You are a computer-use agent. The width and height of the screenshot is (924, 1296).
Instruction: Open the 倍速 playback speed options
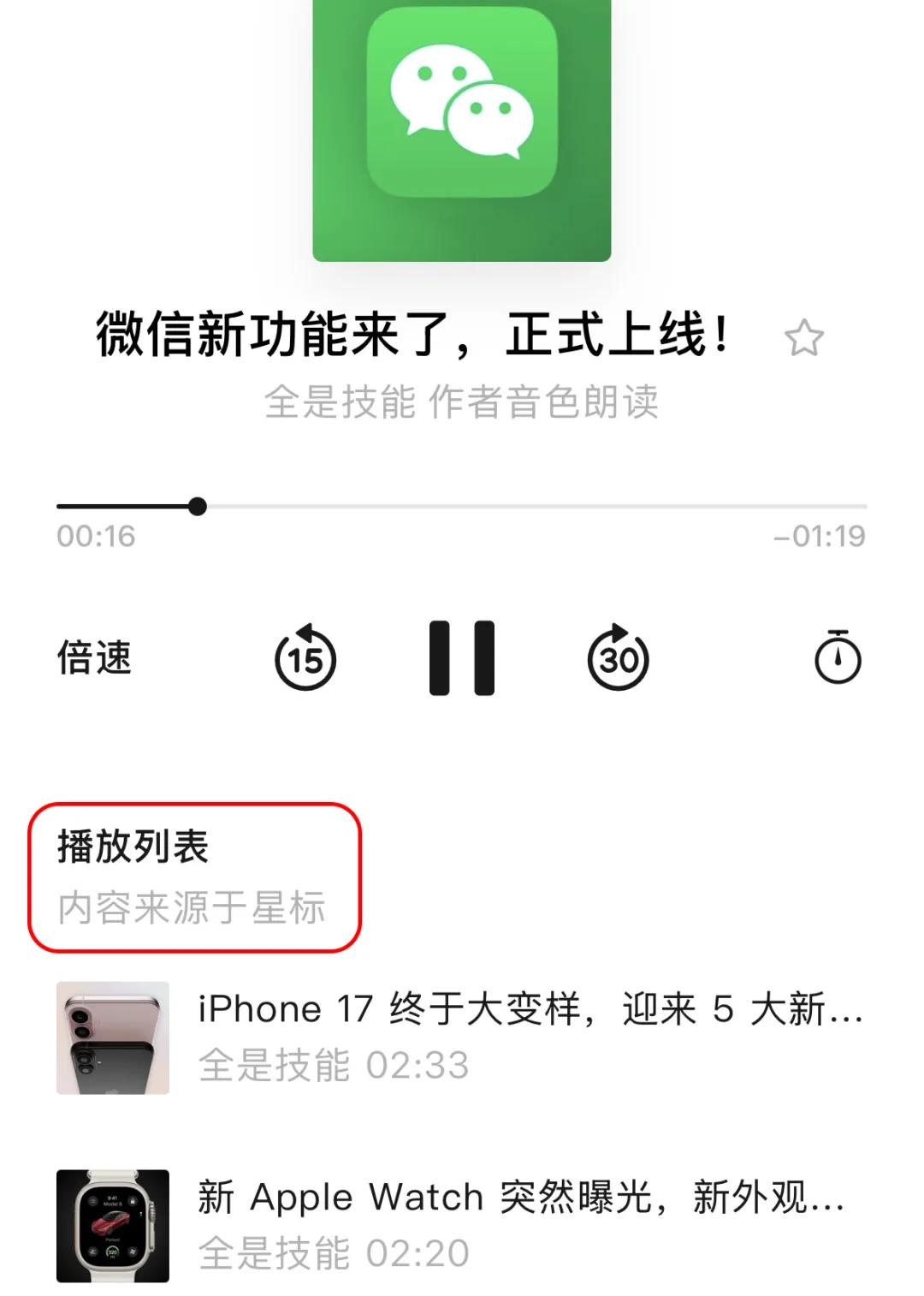point(94,658)
